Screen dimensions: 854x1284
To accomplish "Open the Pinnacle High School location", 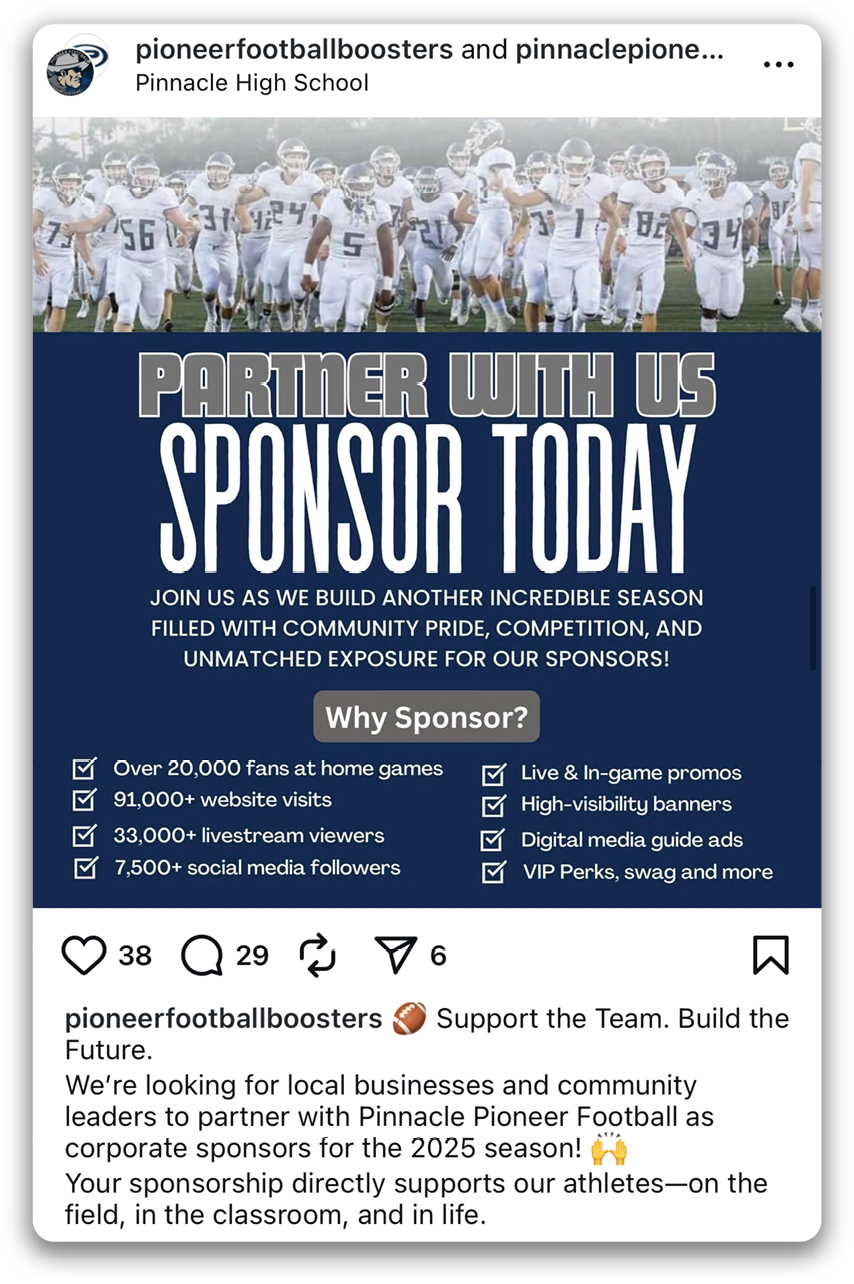I will (252, 83).
